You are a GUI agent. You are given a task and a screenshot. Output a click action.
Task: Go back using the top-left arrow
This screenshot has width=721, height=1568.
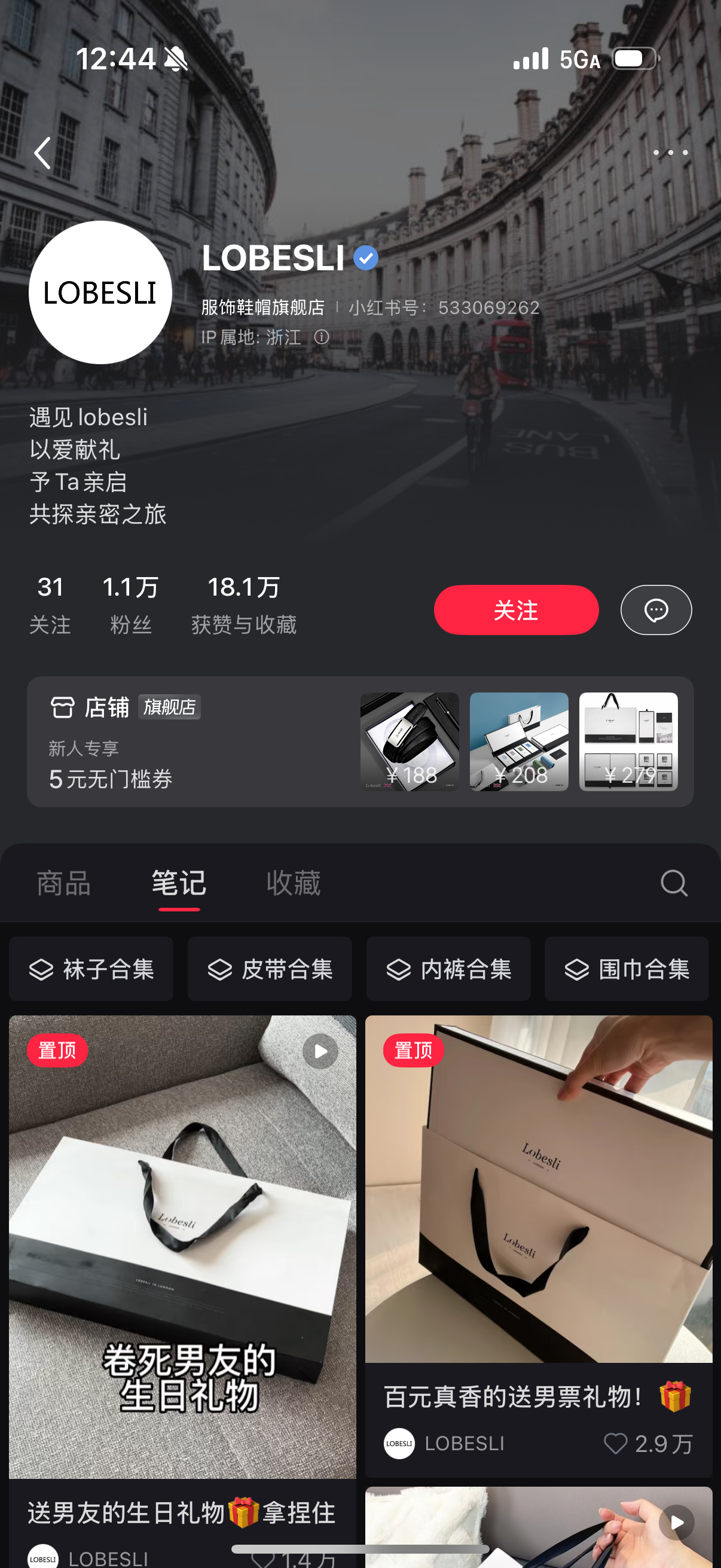[42, 152]
